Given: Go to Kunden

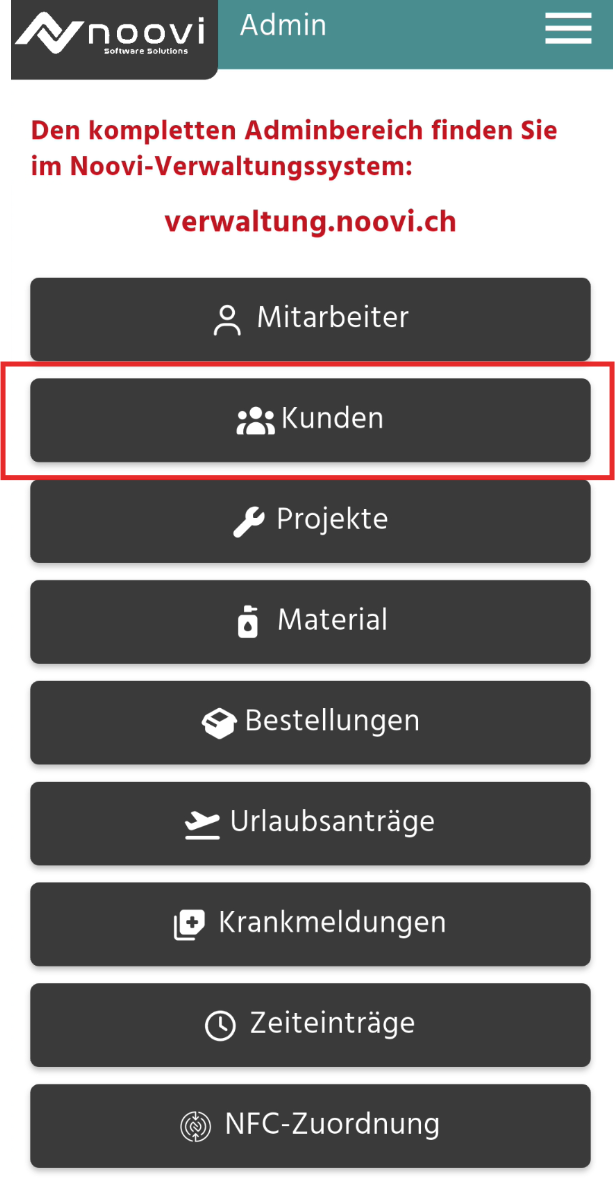Looking at the screenshot, I should pos(310,419).
